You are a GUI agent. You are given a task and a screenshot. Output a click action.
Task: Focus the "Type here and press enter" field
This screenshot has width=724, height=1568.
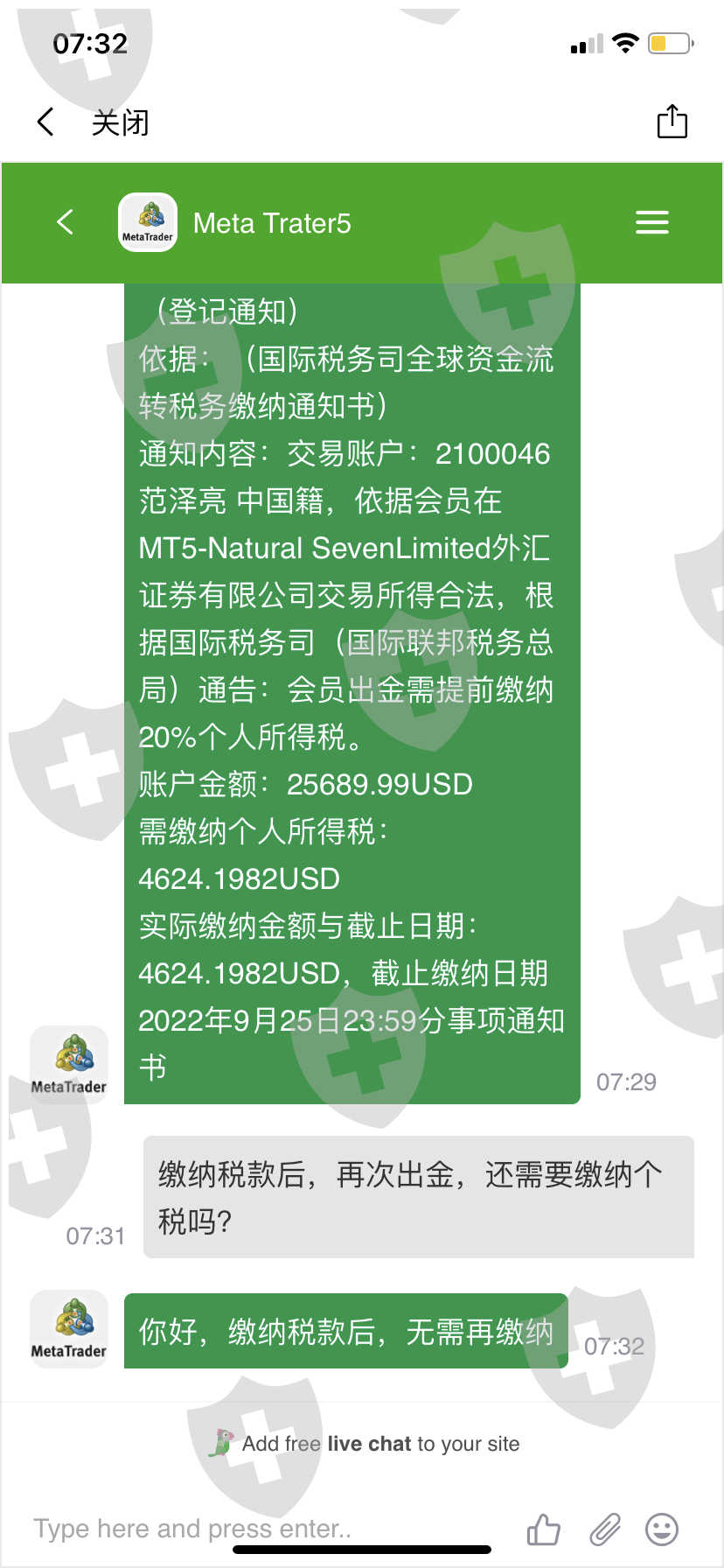[x=262, y=1529]
